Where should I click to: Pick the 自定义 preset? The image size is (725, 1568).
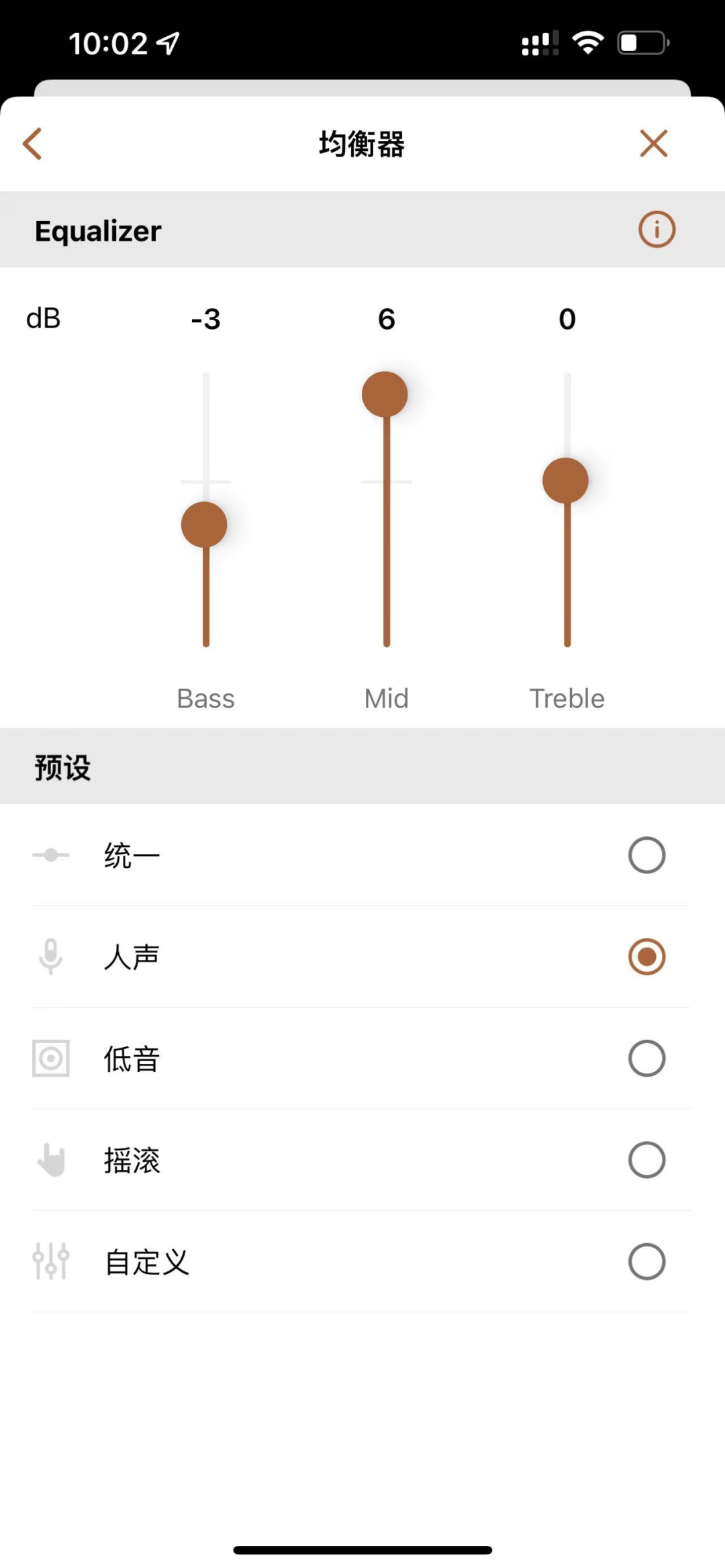pos(646,1262)
